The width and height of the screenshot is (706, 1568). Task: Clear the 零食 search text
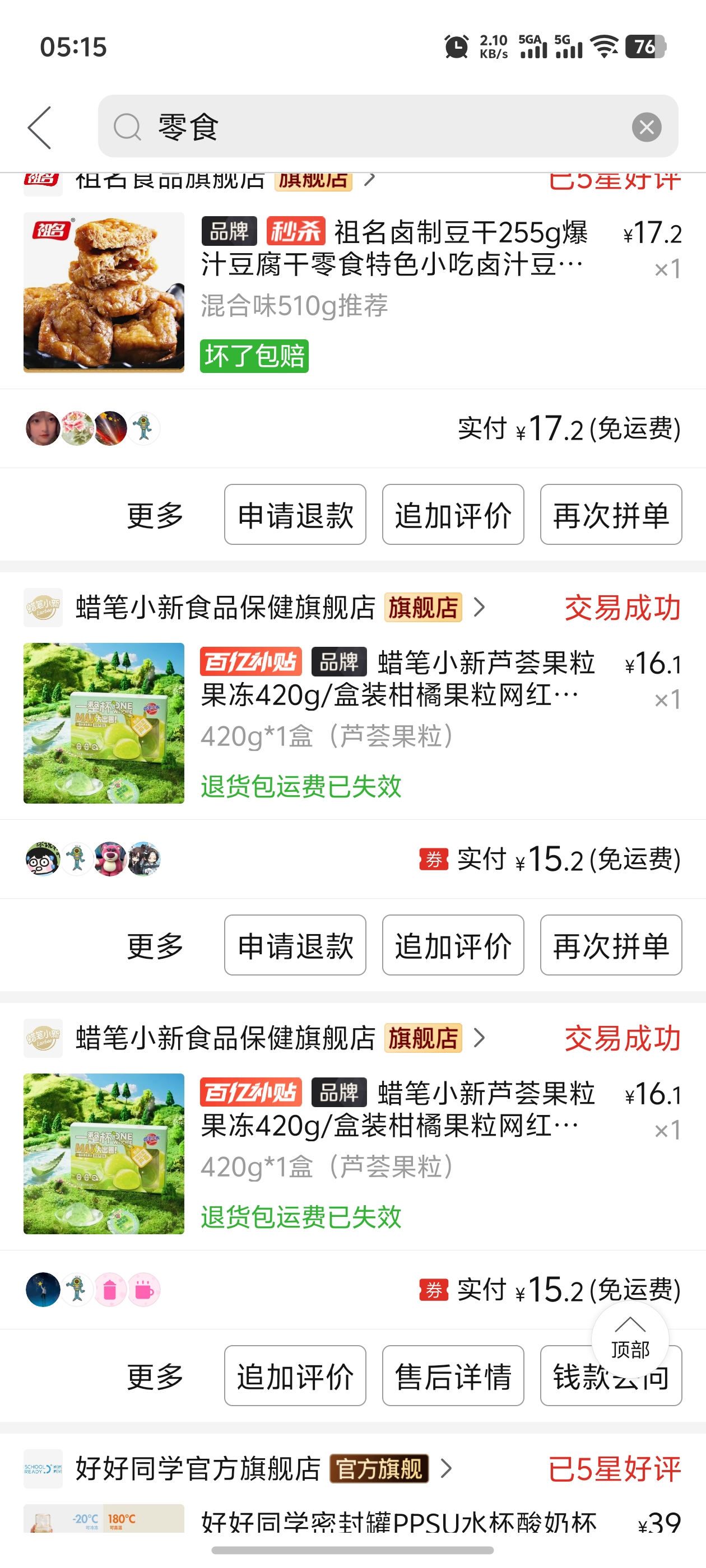646,127
